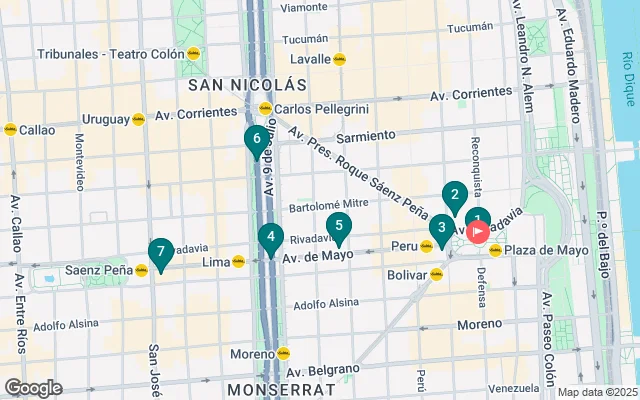Screen dimensions: 640x400
Task: Open the Saenz Peña subway station icon
Action: tap(142, 270)
